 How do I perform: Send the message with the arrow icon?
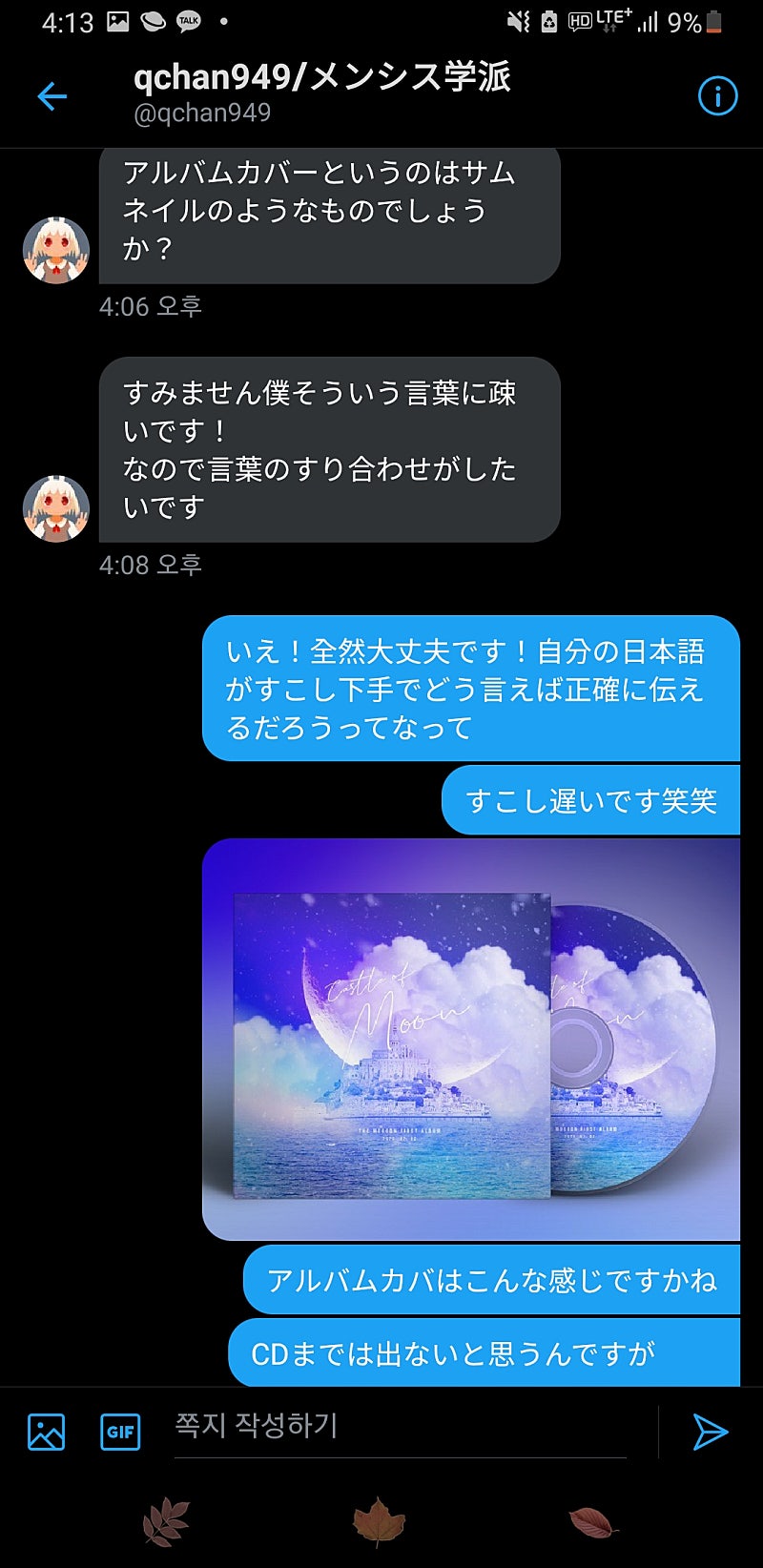coord(711,1432)
